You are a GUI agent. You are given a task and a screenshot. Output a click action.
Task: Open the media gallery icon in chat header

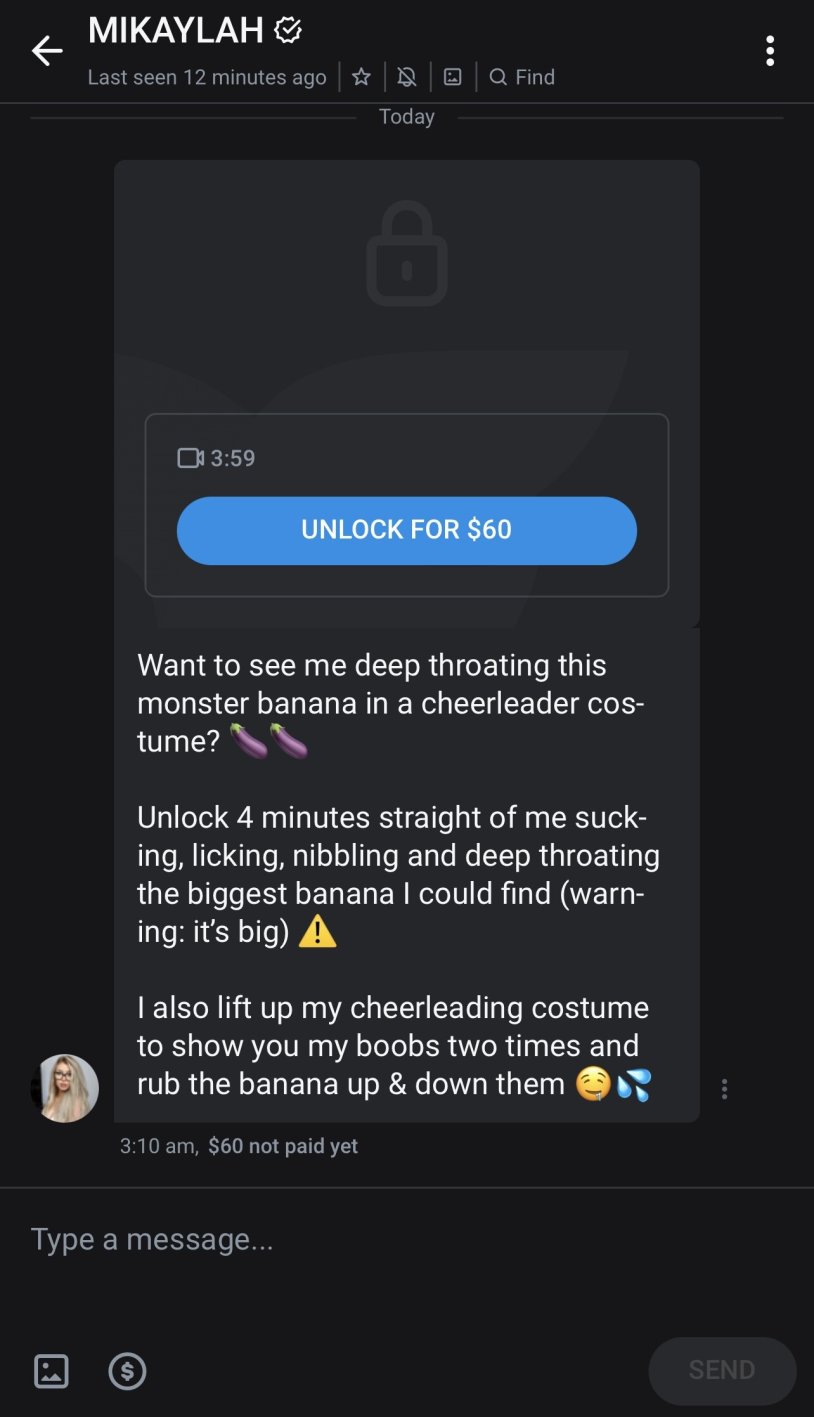(452, 76)
